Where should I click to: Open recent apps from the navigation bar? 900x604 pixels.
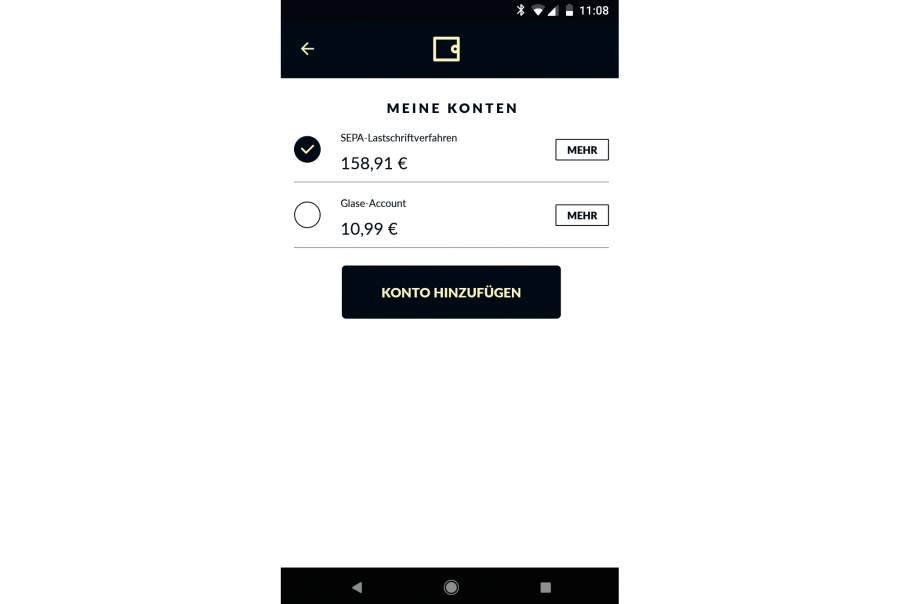(x=545, y=587)
